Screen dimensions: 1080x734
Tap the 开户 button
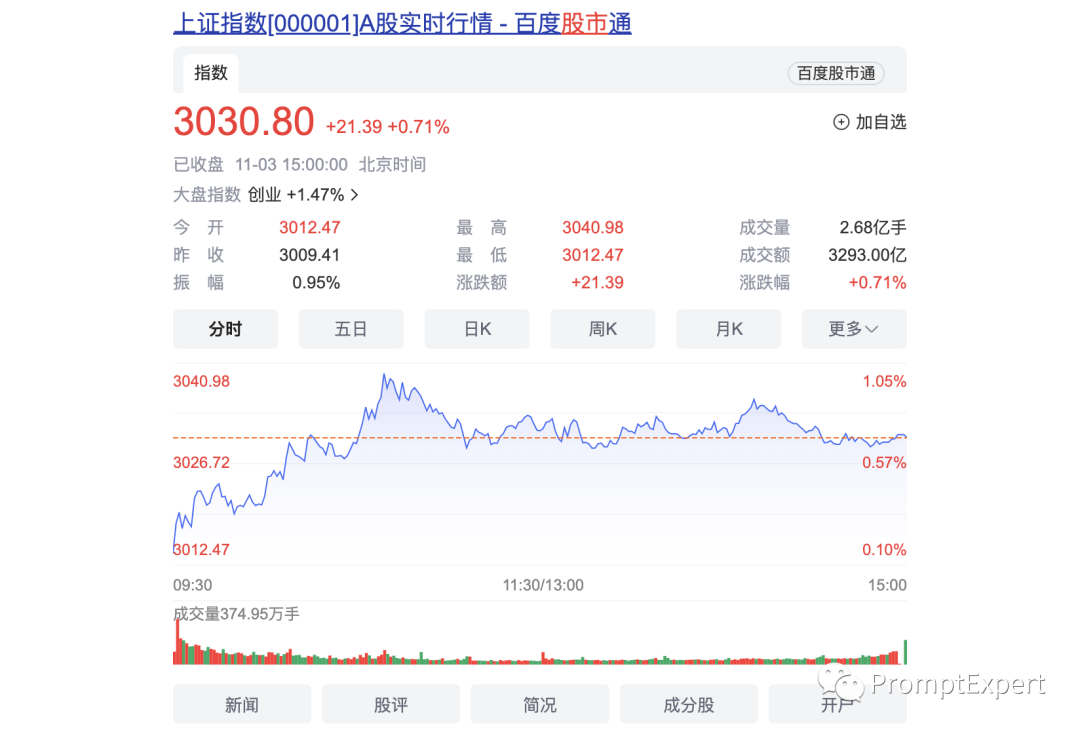point(838,705)
